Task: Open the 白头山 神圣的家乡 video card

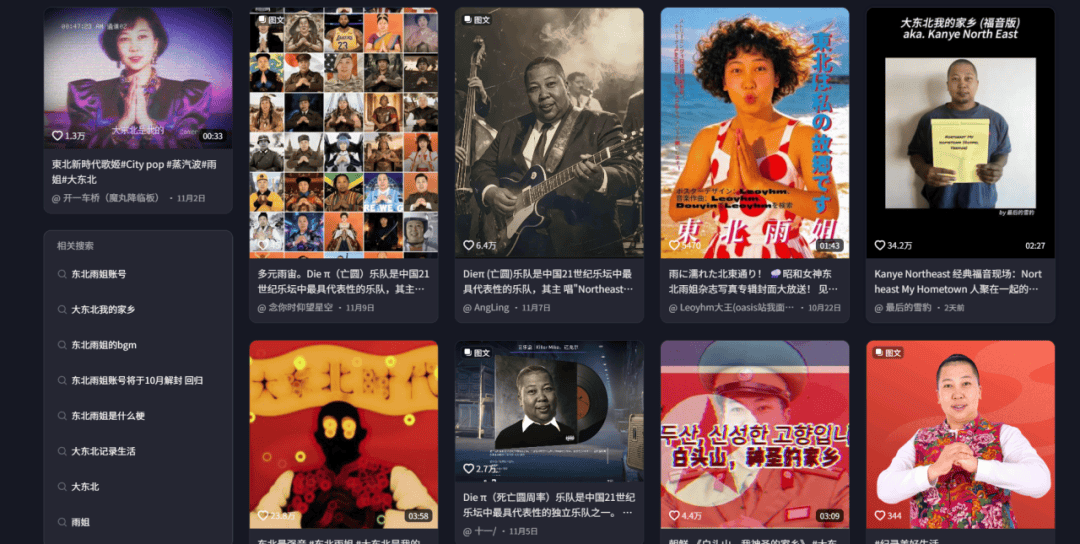Action: click(x=754, y=434)
